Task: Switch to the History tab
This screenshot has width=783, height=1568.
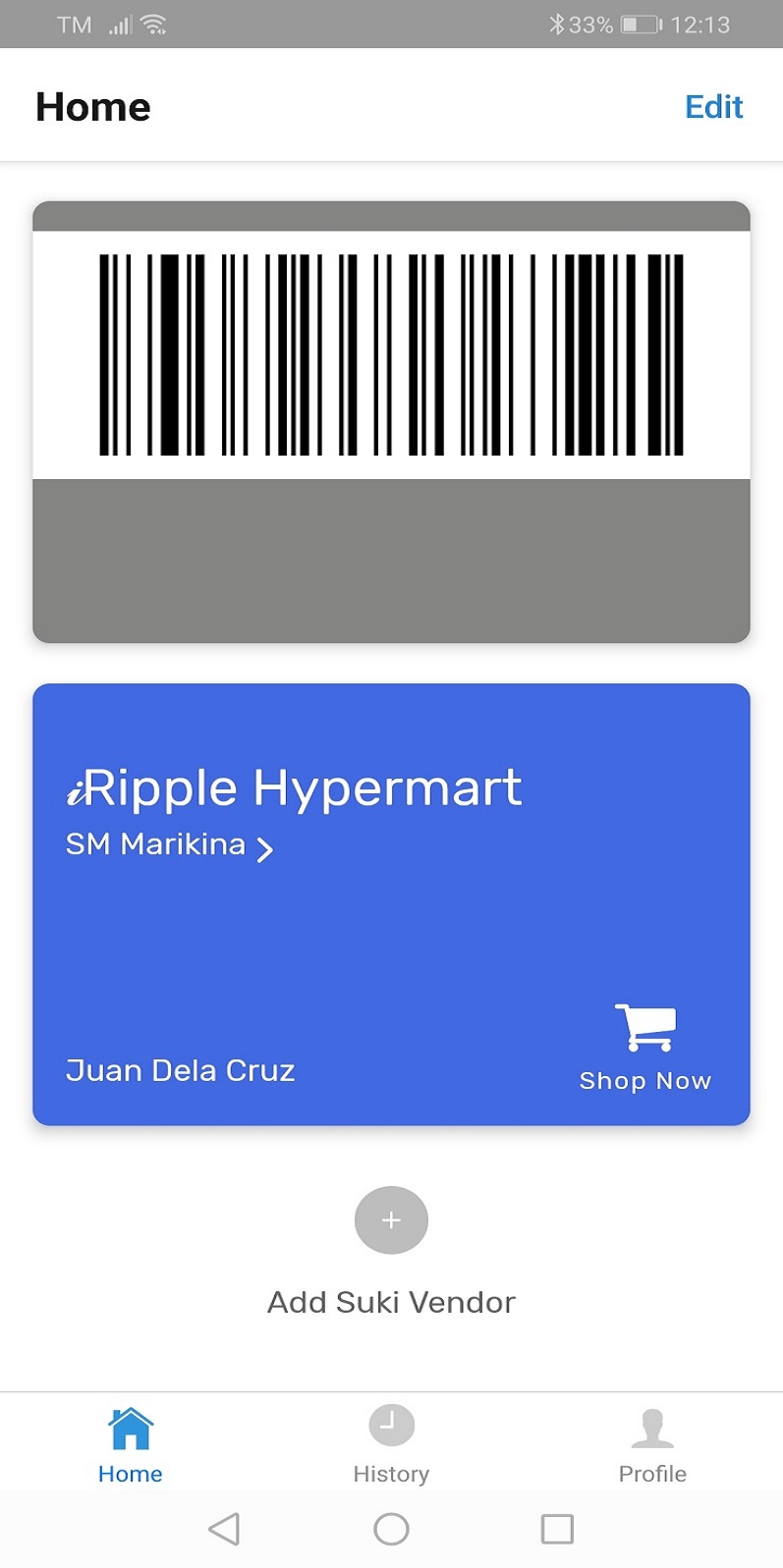Action: click(391, 1444)
